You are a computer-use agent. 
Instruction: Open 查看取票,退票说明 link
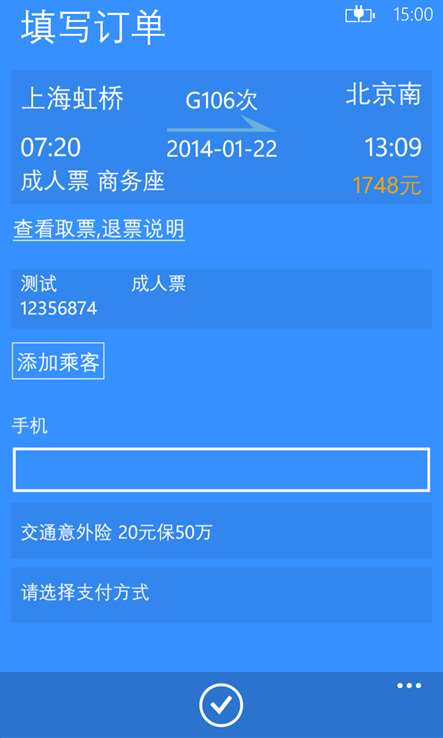pyautogui.click(x=99, y=230)
